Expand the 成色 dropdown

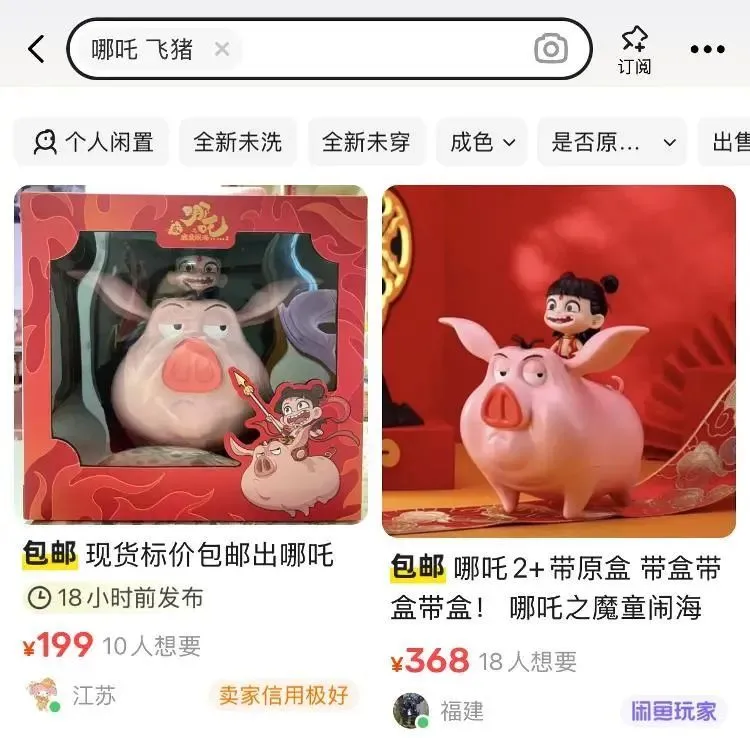point(482,142)
